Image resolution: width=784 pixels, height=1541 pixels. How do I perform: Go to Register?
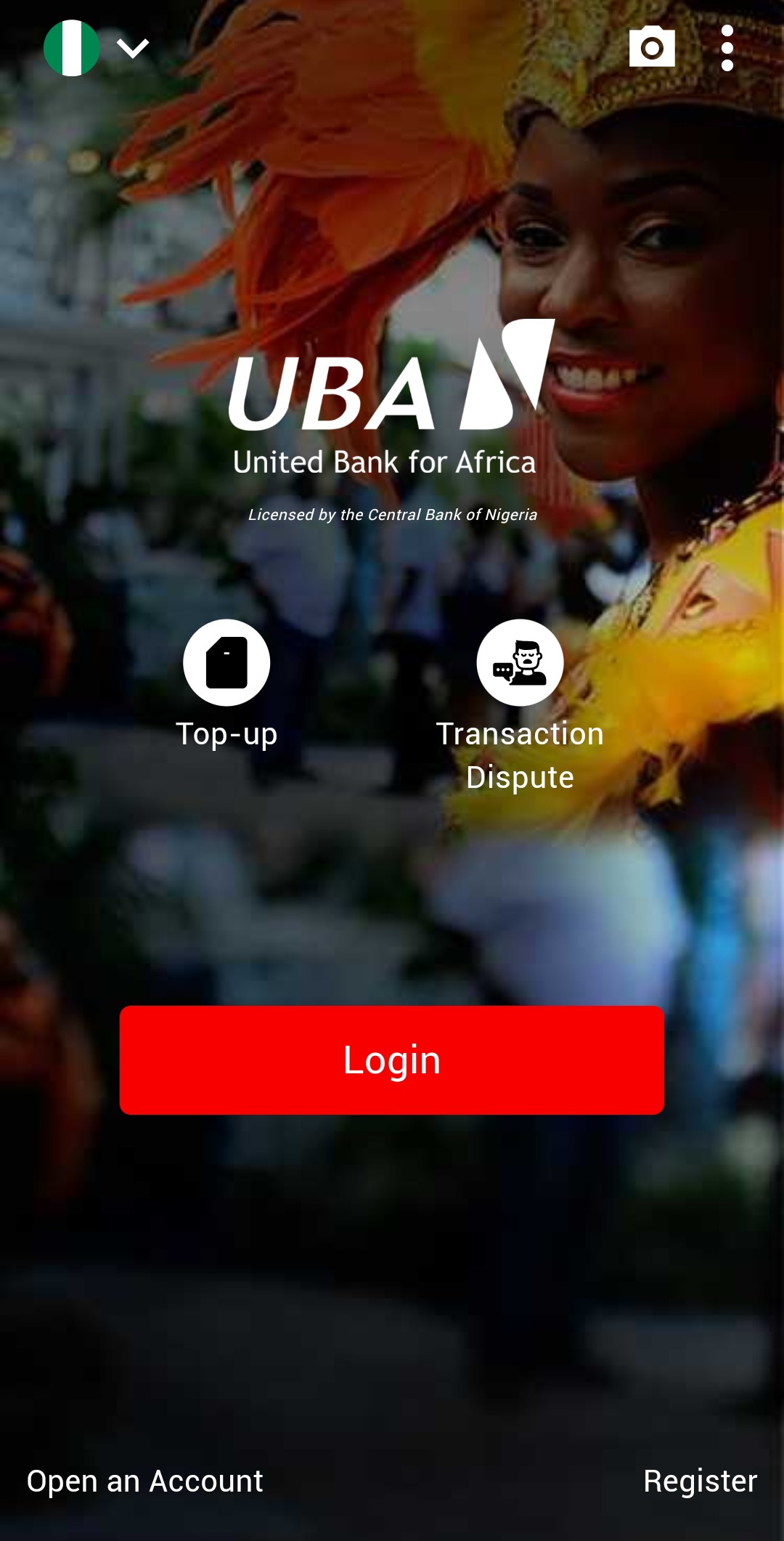(x=700, y=1481)
